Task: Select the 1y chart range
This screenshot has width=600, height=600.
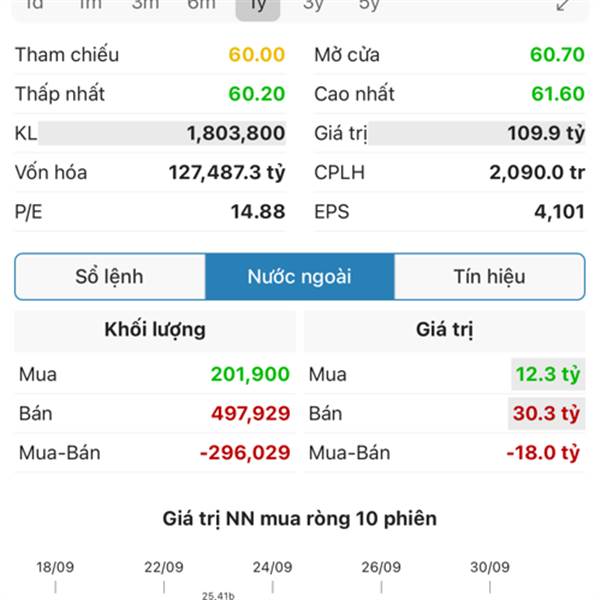Action: coord(258,6)
